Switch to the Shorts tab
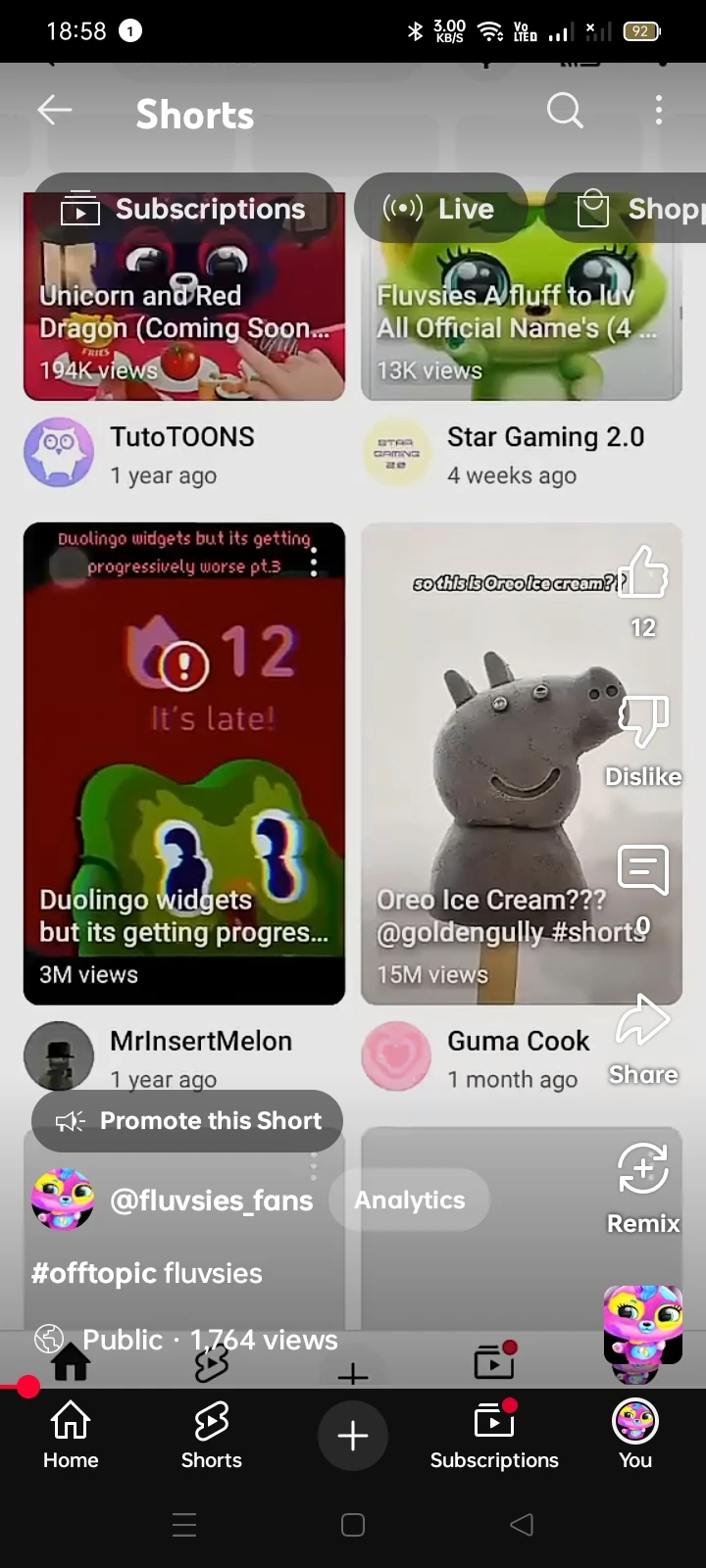 tap(211, 1435)
